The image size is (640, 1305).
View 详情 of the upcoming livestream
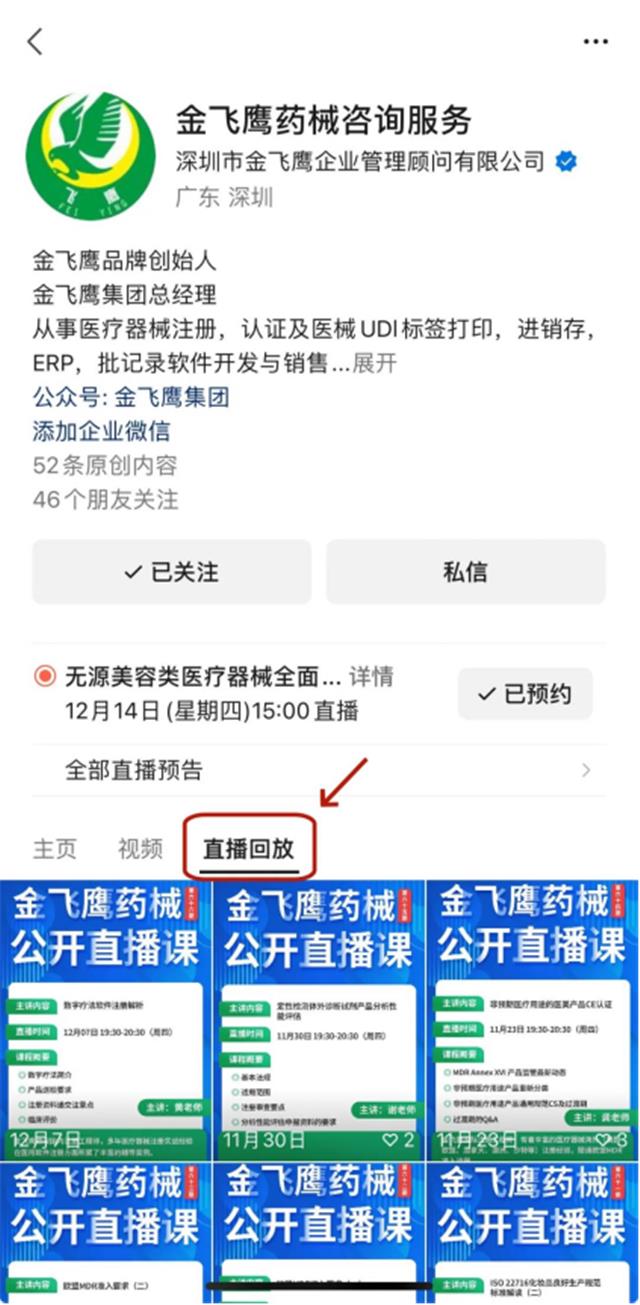[371, 677]
